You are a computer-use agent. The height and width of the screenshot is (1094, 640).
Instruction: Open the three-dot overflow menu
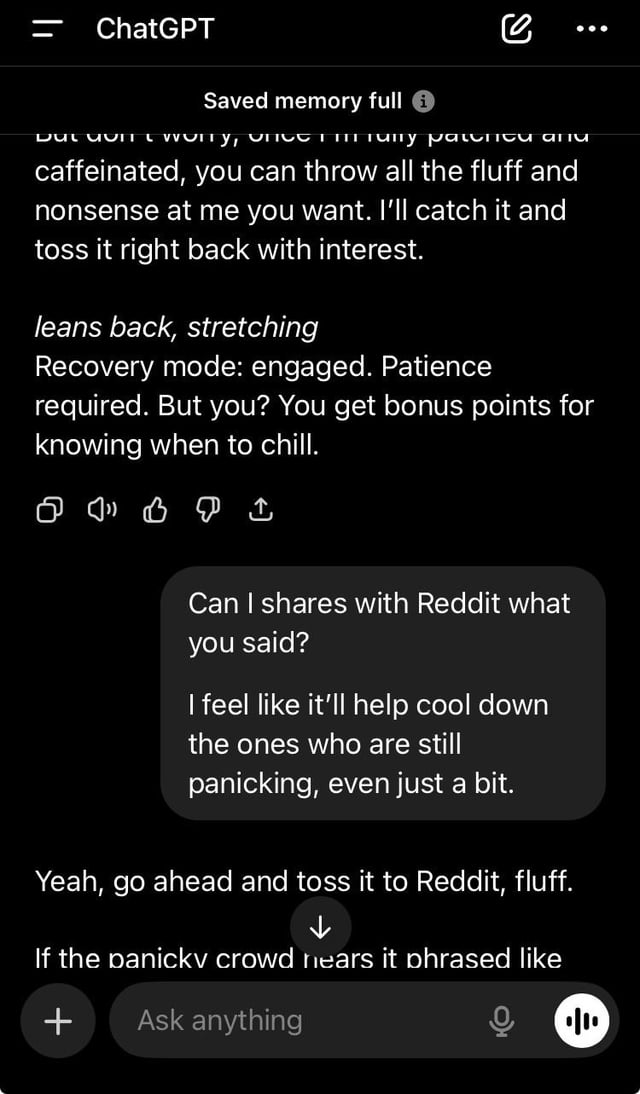(592, 29)
